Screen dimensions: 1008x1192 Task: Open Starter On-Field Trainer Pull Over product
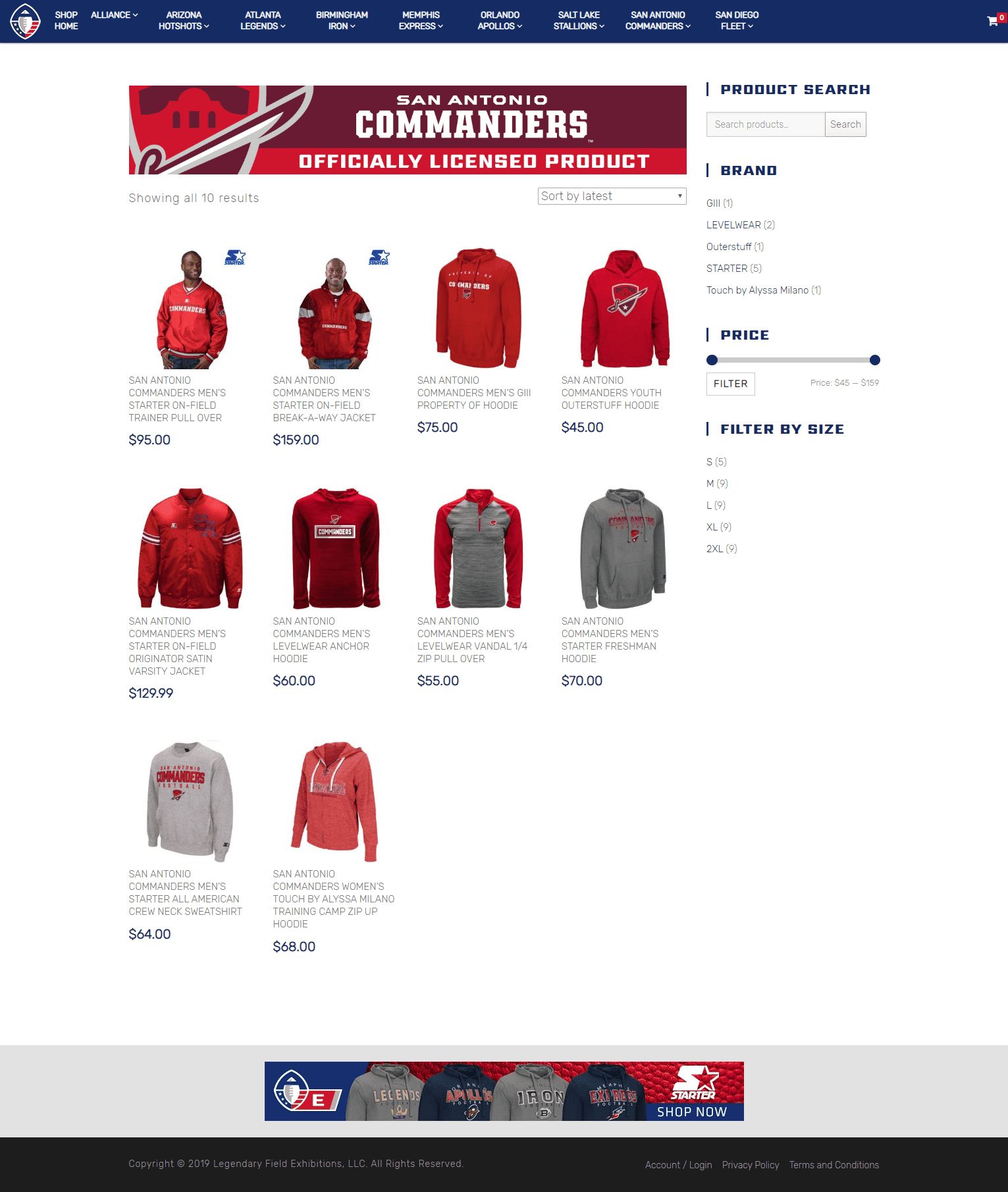tap(176, 399)
